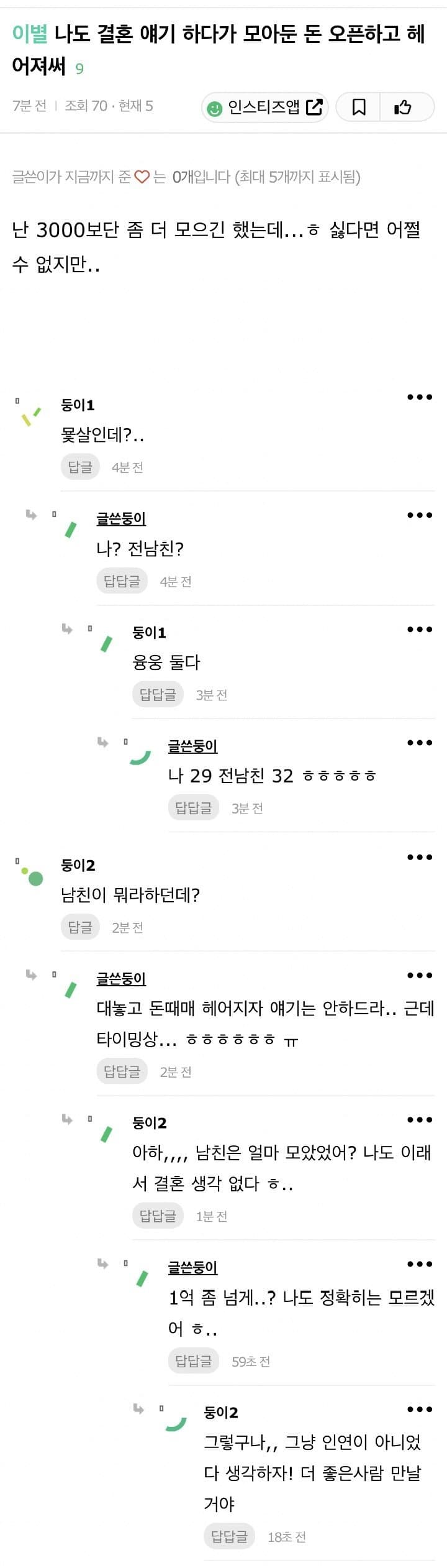447x1568 pixels.
Task: Open overflow menu on 몇살인데 comment
Action: 420,397
